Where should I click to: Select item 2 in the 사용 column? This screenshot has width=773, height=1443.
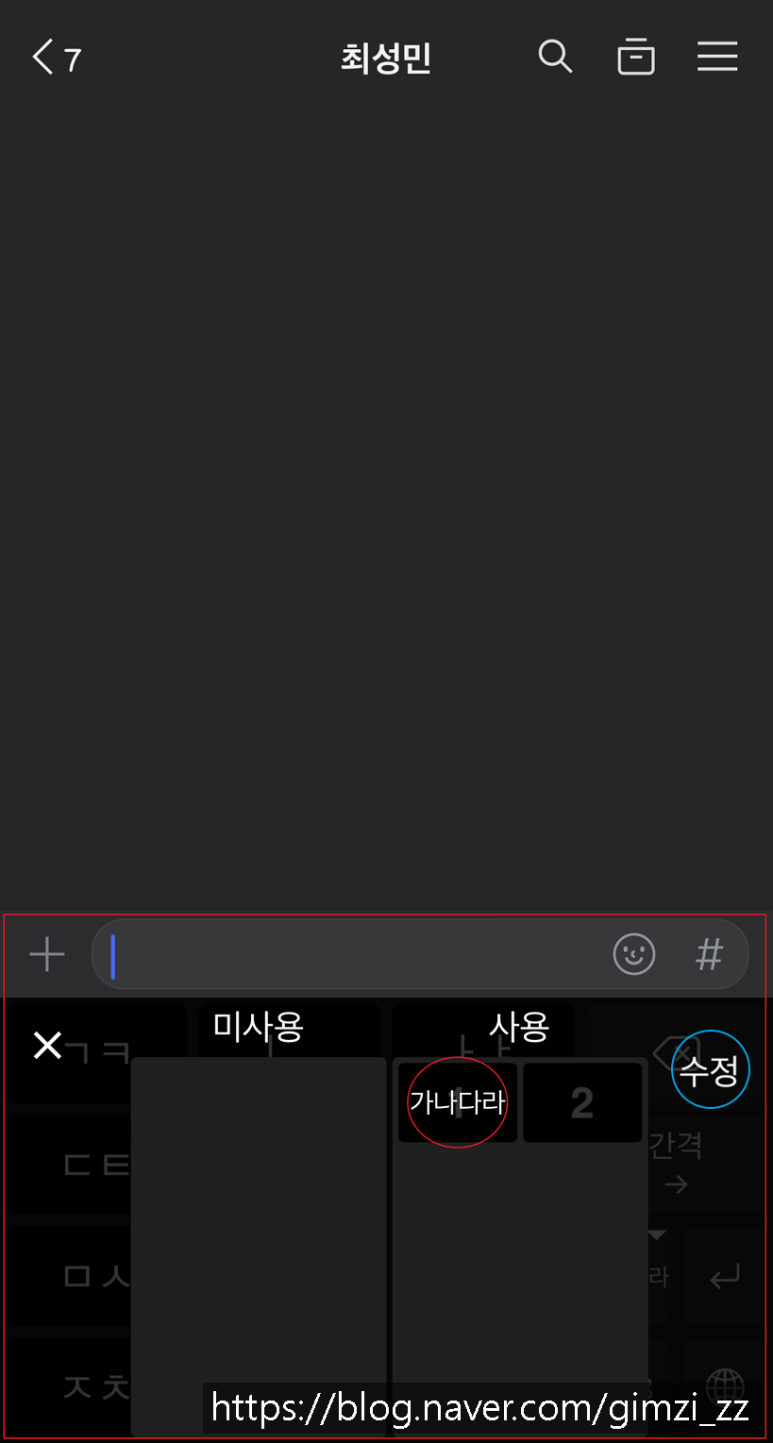(582, 1102)
